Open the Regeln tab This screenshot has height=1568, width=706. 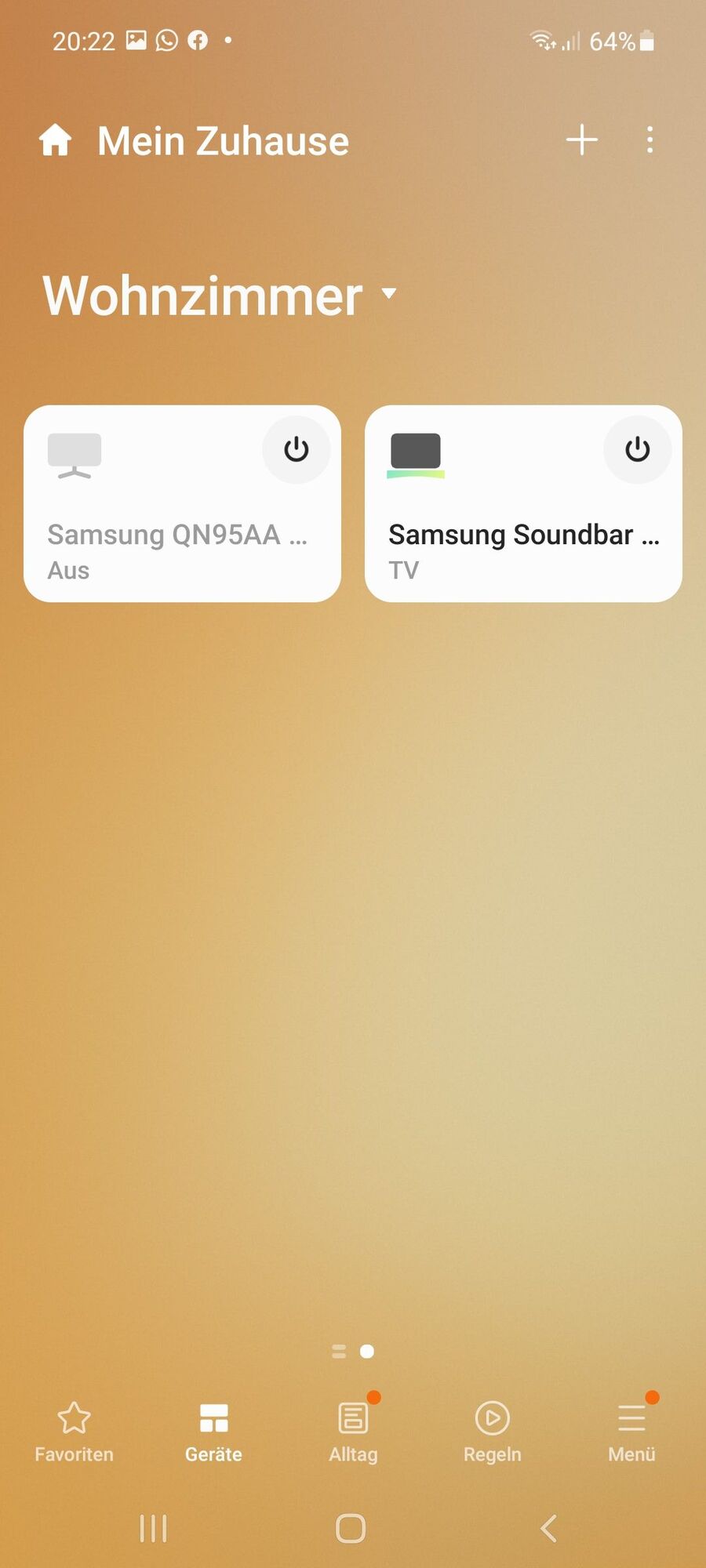492,1432
